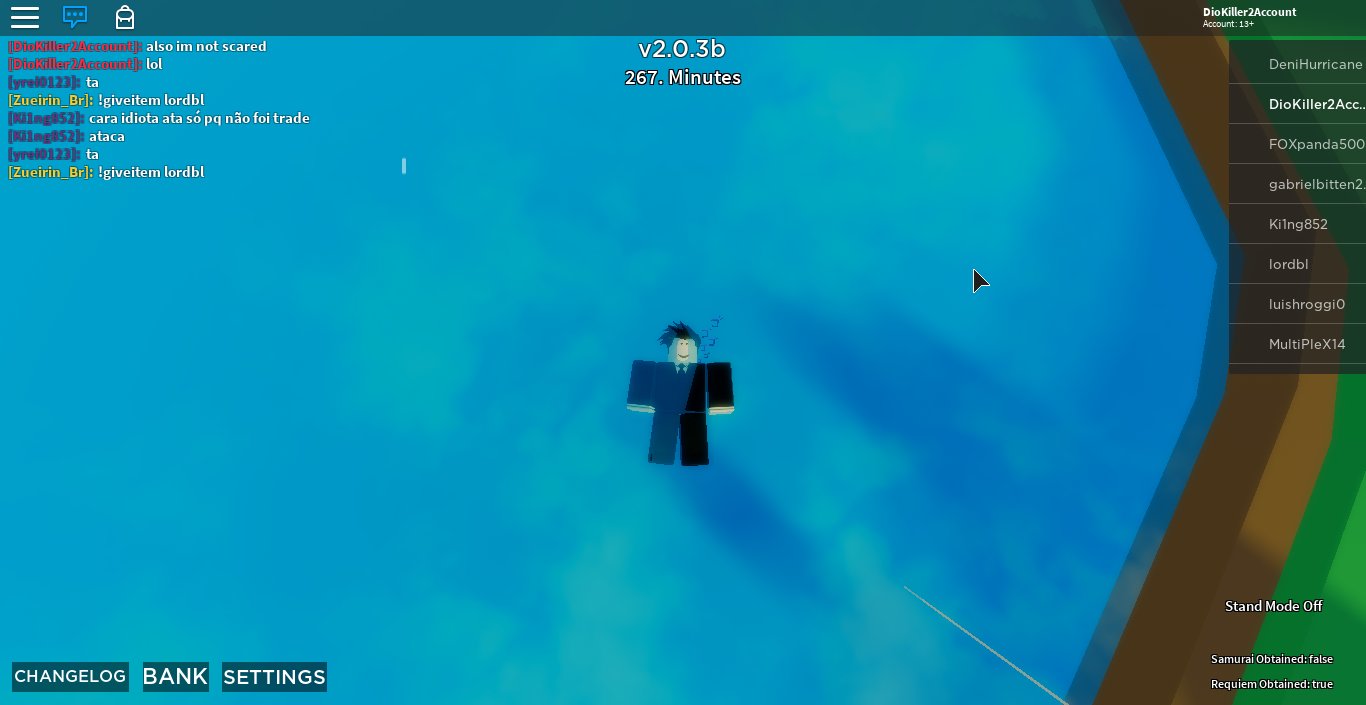Open the SETTINGS button
Screen dimensions: 1366x705
pyautogui.click(x=274, y=677)
